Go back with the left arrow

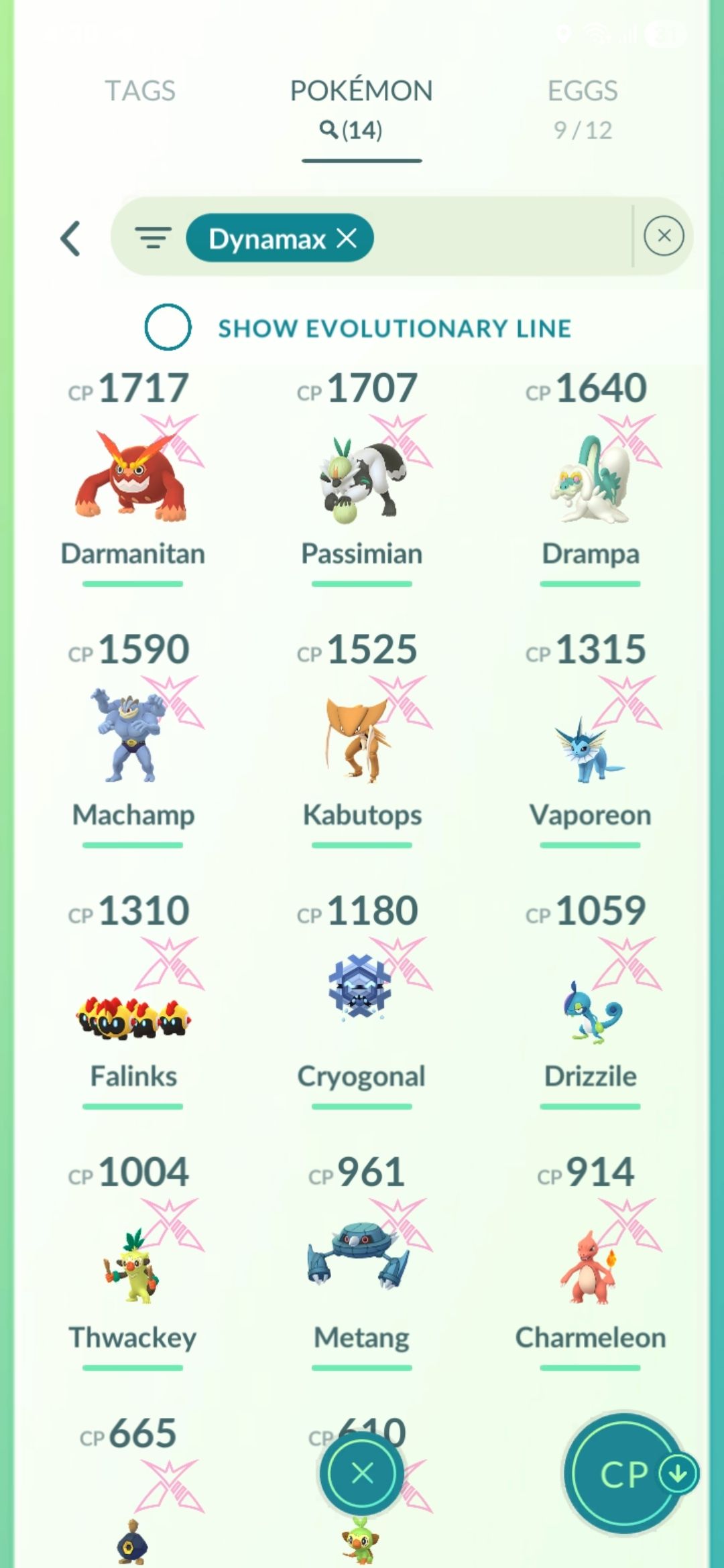pos(71,239)
